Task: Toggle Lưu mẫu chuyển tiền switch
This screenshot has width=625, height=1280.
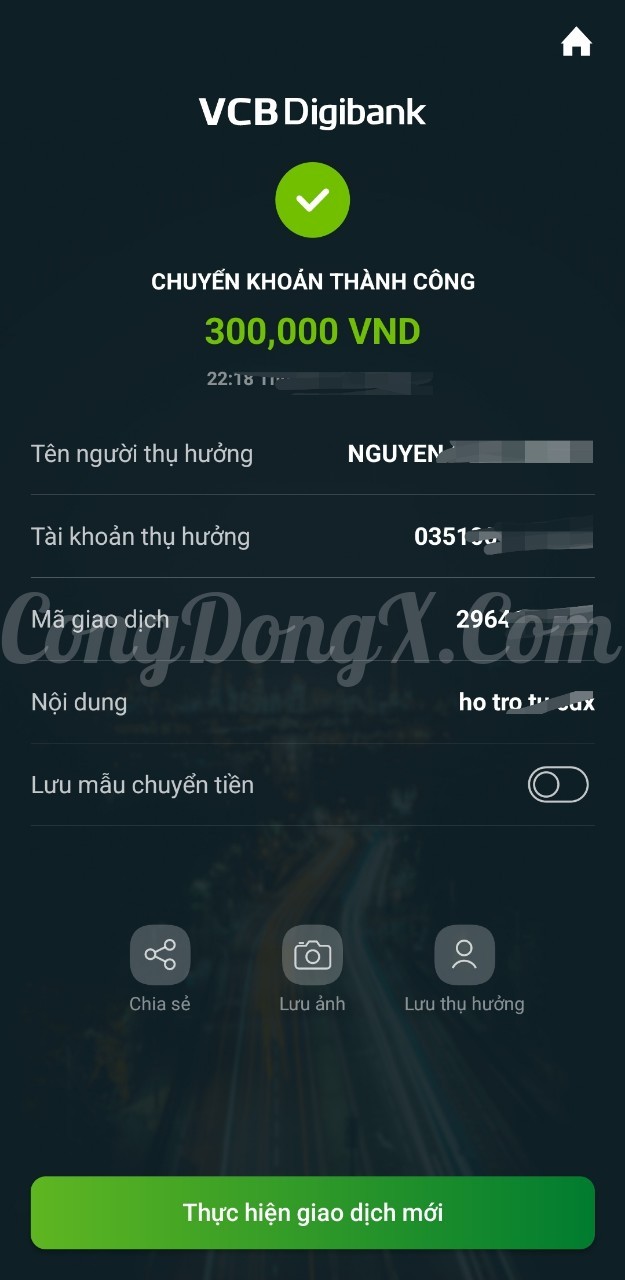Action: [558, 785]
